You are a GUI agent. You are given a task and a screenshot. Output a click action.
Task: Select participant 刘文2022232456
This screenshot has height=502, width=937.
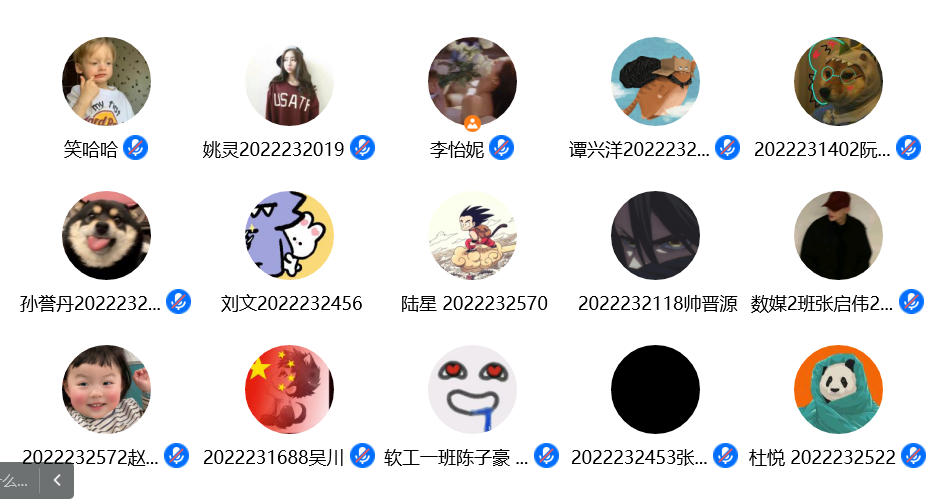pos(289,236)
